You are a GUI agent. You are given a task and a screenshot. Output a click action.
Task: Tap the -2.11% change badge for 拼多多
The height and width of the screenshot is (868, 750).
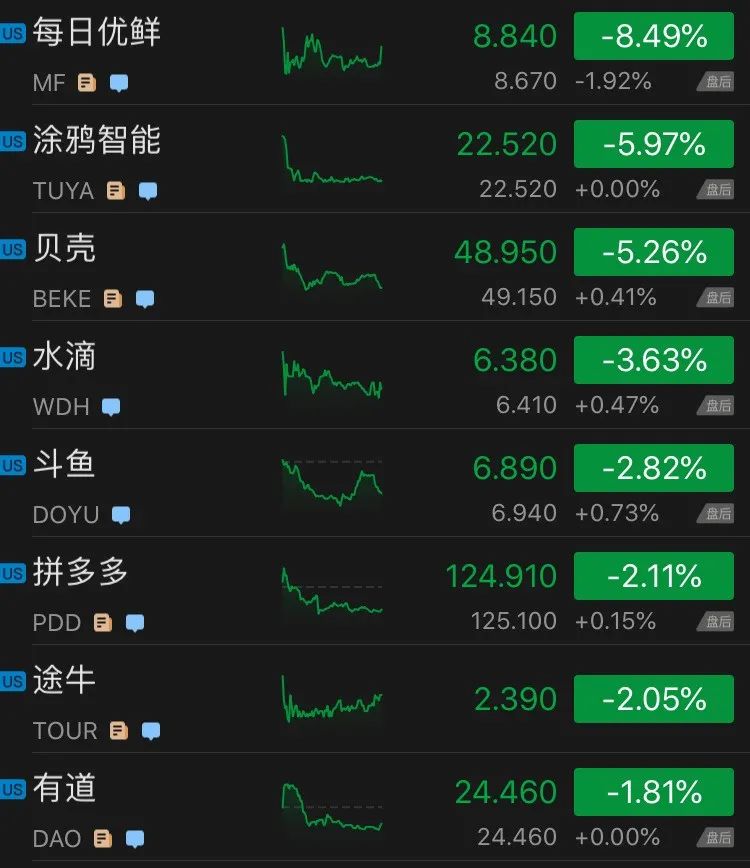pos(654,577)
